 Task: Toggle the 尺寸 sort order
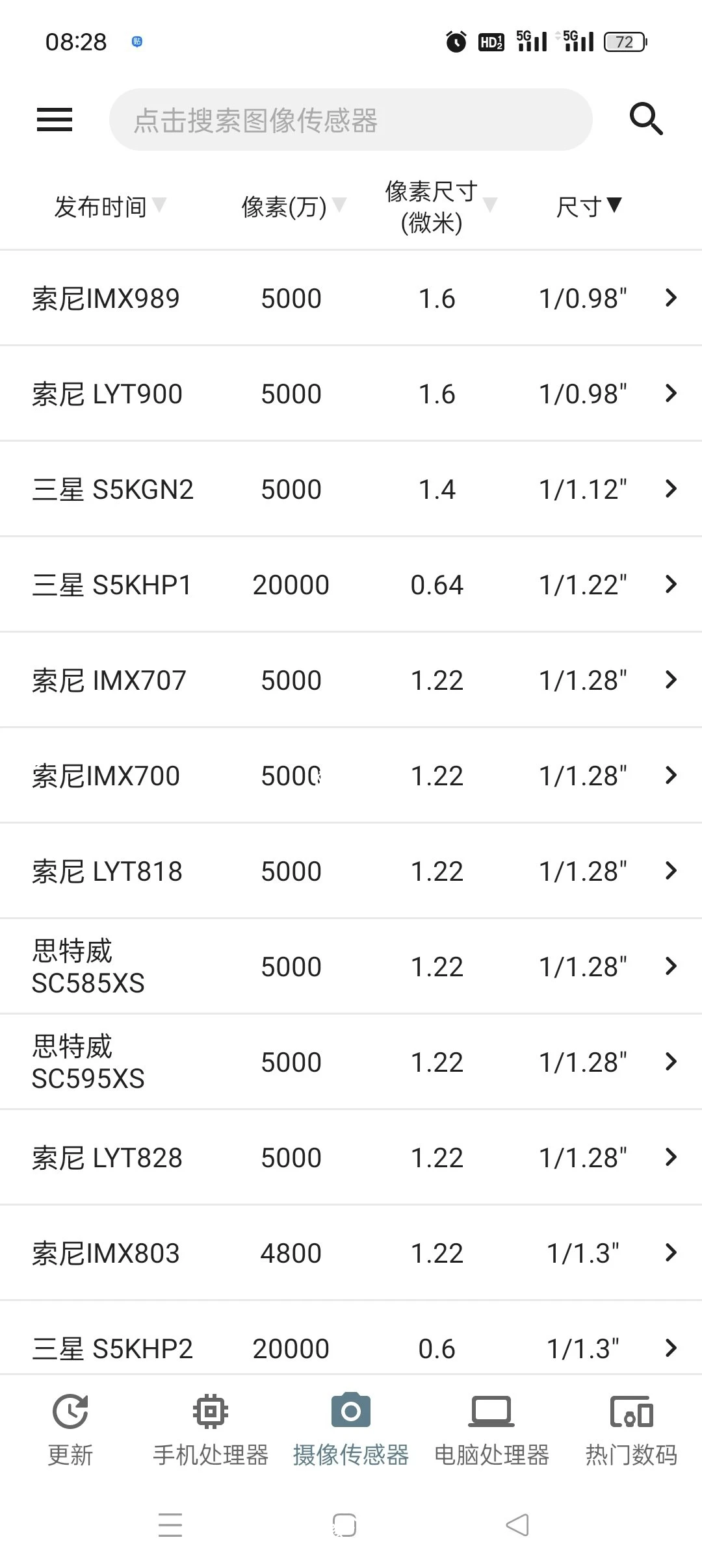(589, 207)
